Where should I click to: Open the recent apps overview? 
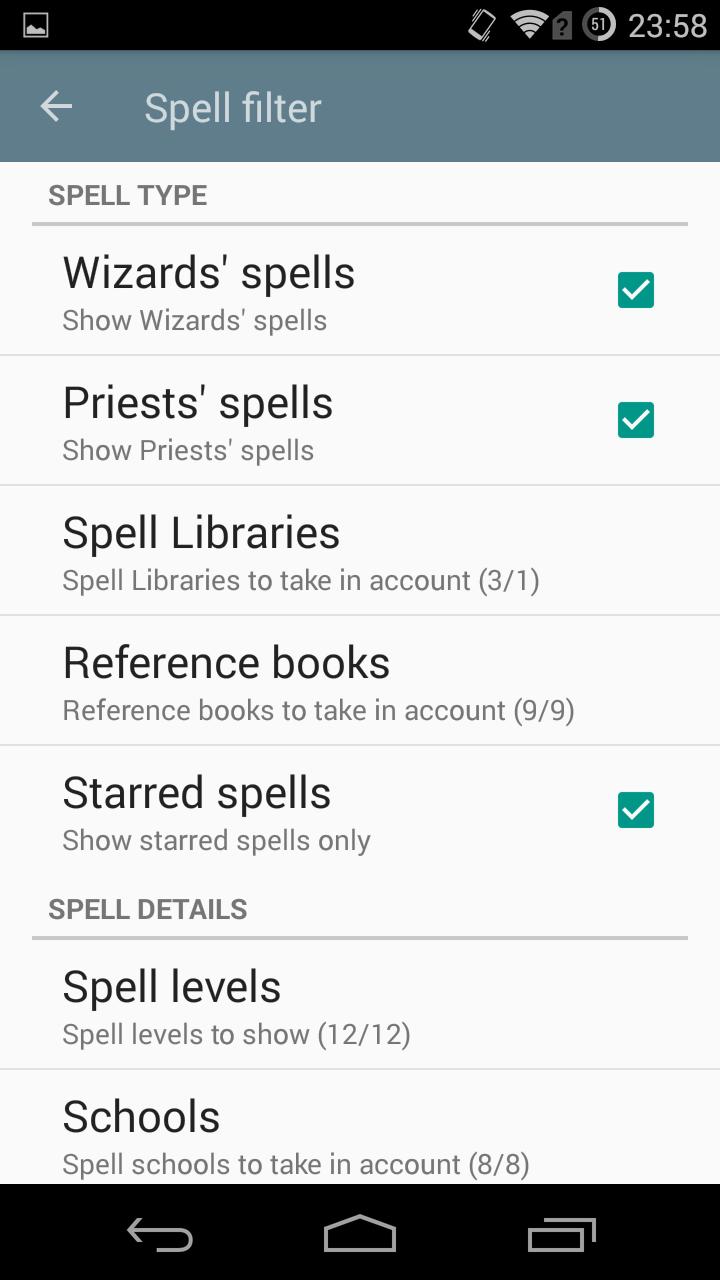[561, 1234]
